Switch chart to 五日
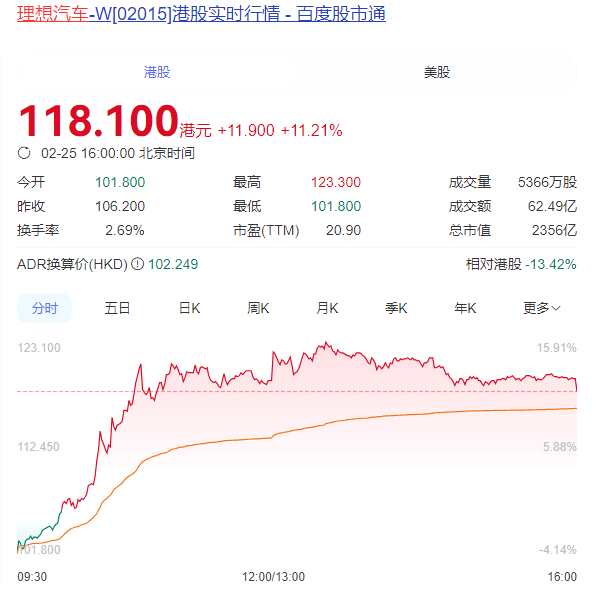602x590 pixels. (x=117, y=308)
